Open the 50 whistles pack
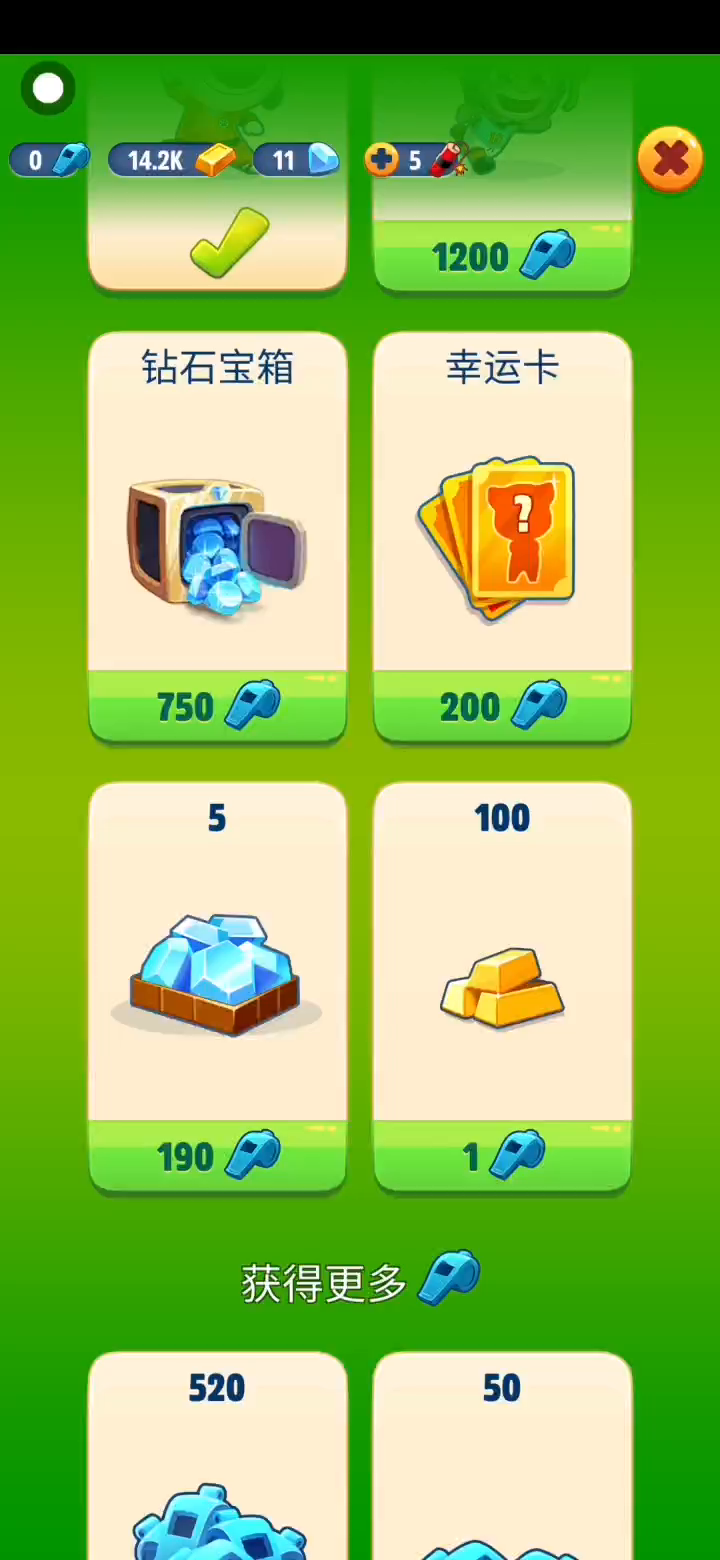 502,1460
